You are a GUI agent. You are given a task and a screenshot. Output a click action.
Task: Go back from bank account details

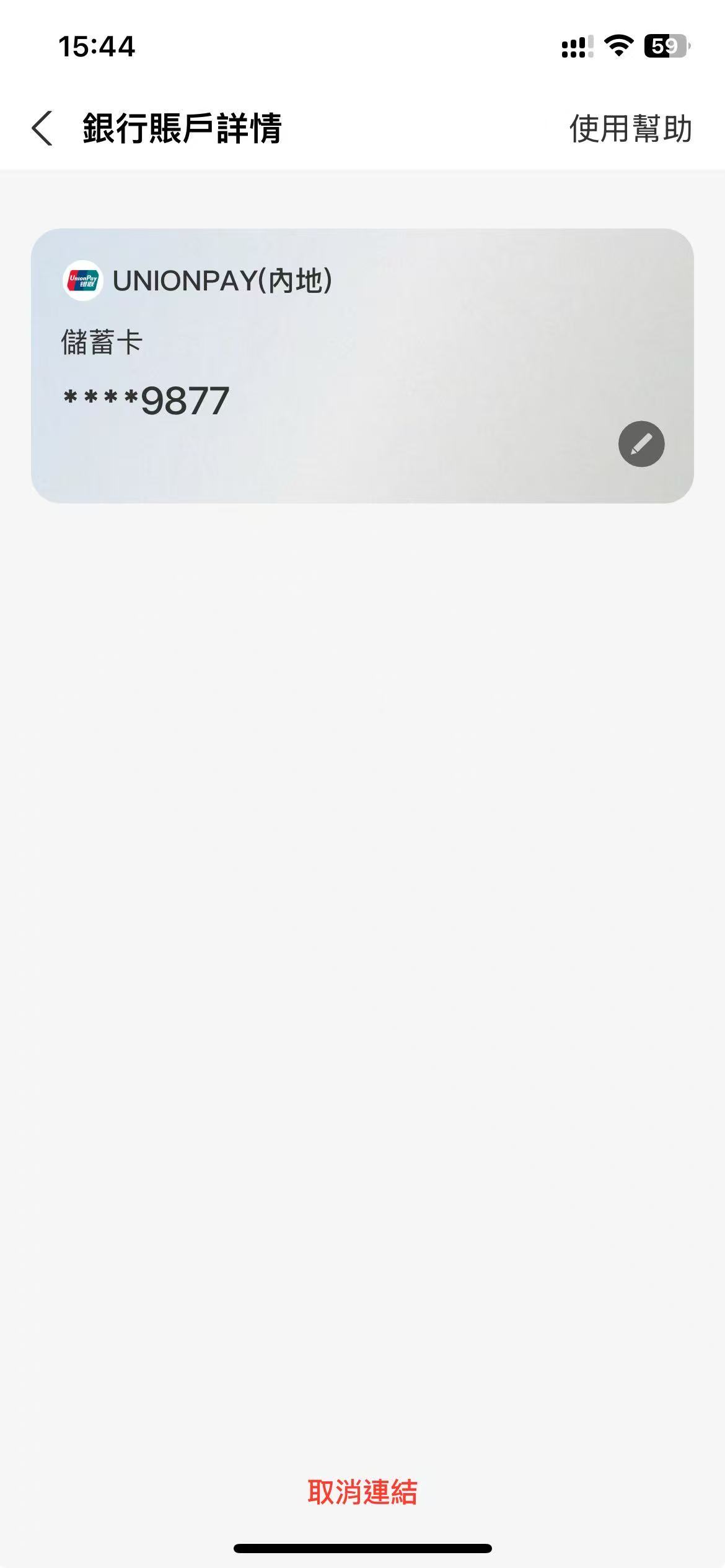coord(42,129)
